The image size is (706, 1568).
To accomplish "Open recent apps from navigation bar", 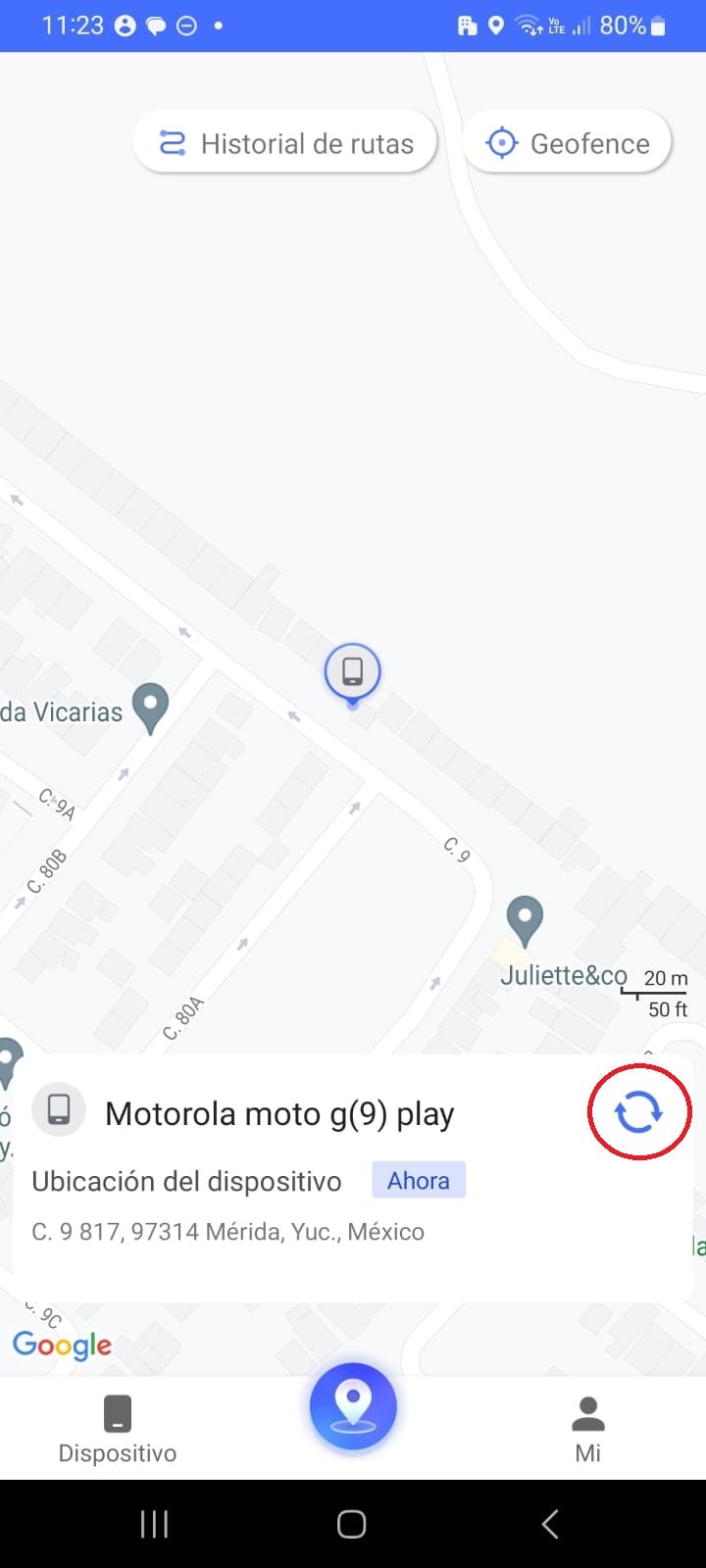I will tap(154, 1524).
